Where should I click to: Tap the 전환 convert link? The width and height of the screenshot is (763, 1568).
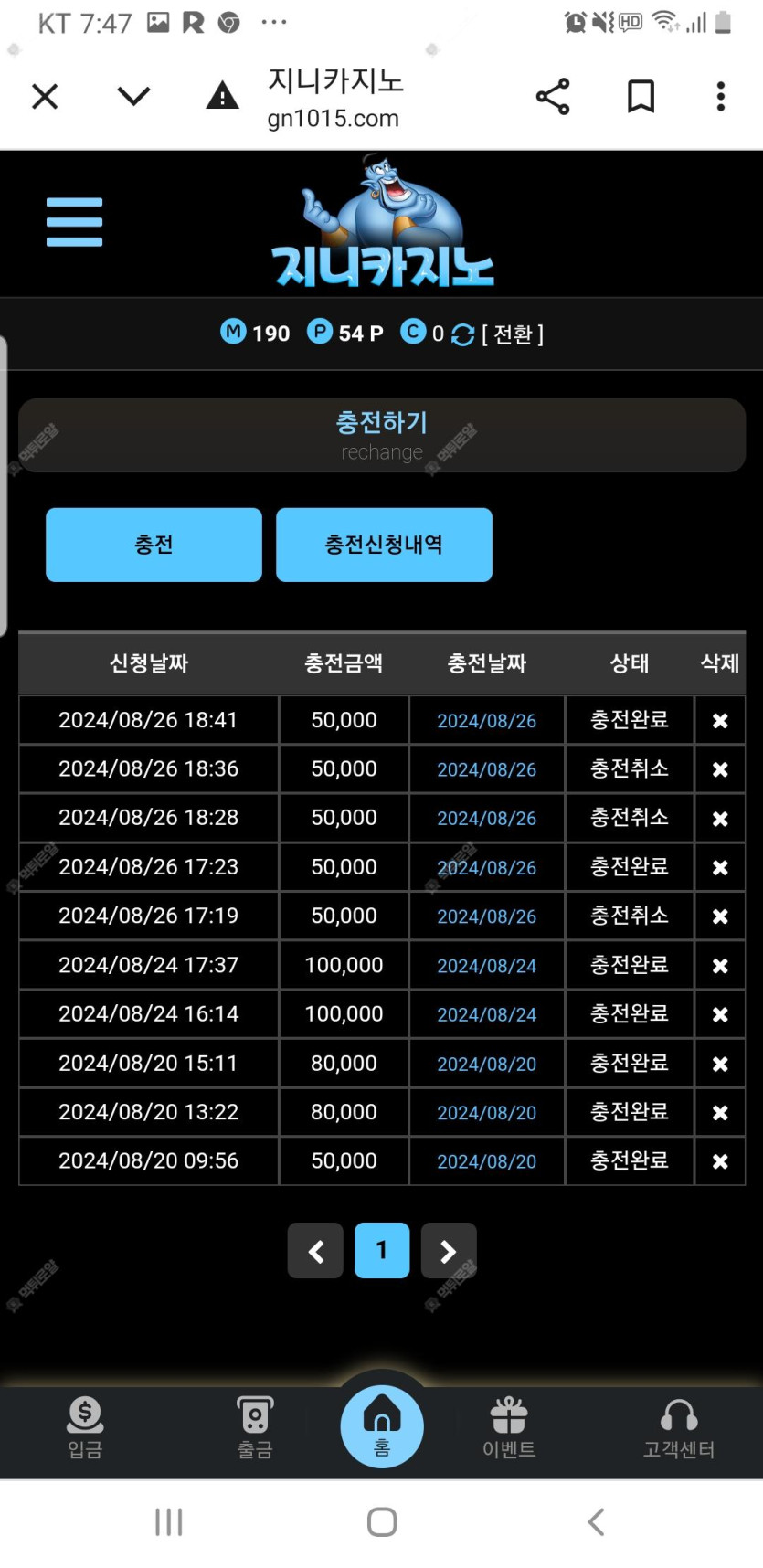pyautogui.click(x=512, y=334)
